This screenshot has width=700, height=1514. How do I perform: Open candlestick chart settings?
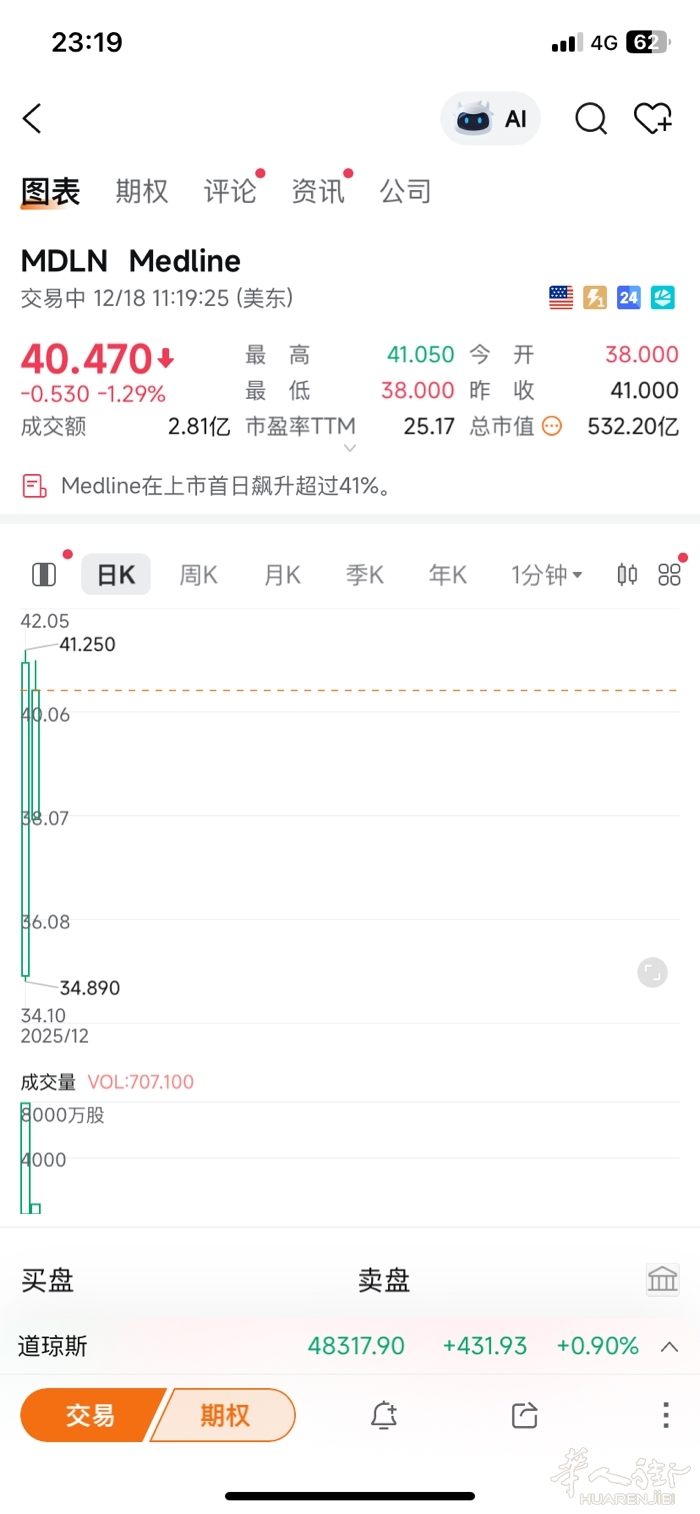tap(627, 575)
